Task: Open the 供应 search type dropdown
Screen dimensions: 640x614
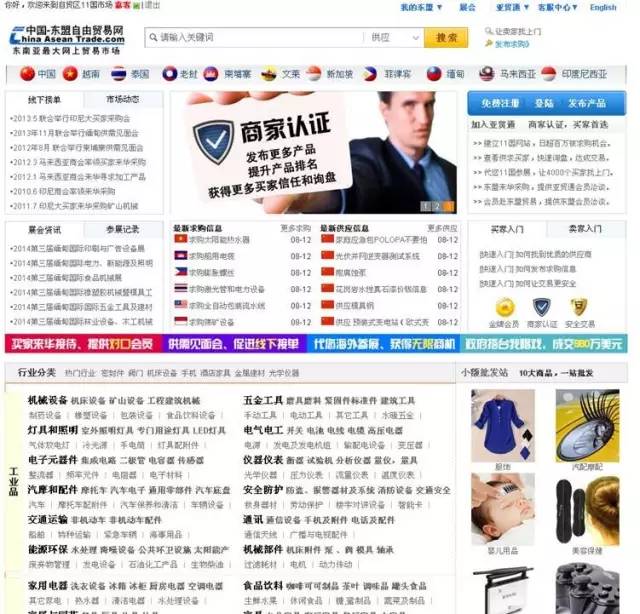Action: tap(393, 38)
